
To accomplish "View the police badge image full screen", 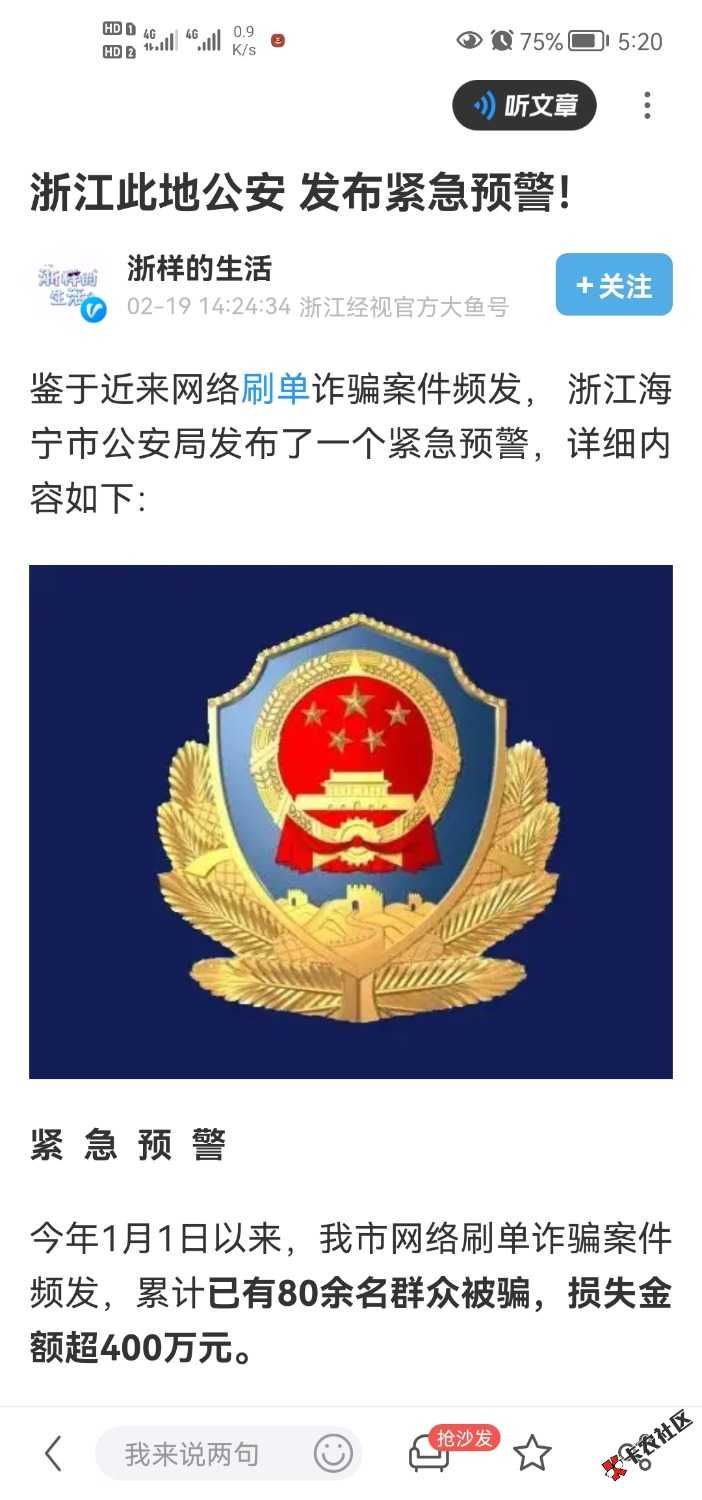I will click(351, 821).
